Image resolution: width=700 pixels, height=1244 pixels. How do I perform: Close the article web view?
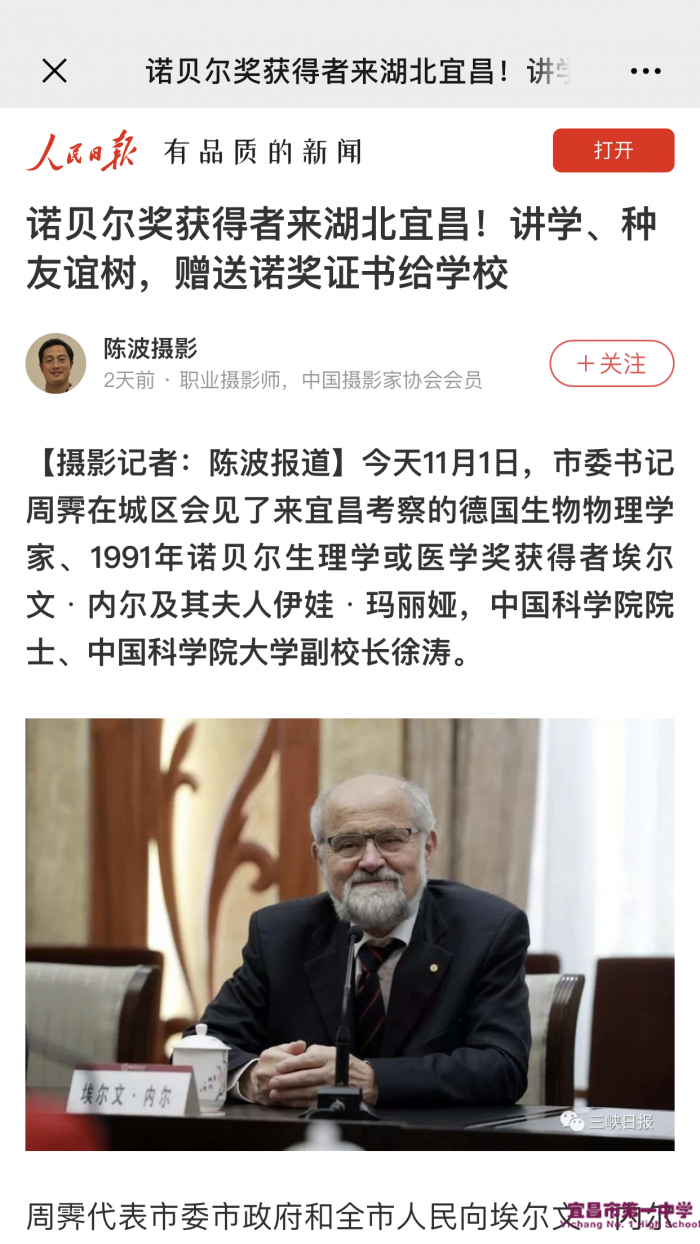54,71
